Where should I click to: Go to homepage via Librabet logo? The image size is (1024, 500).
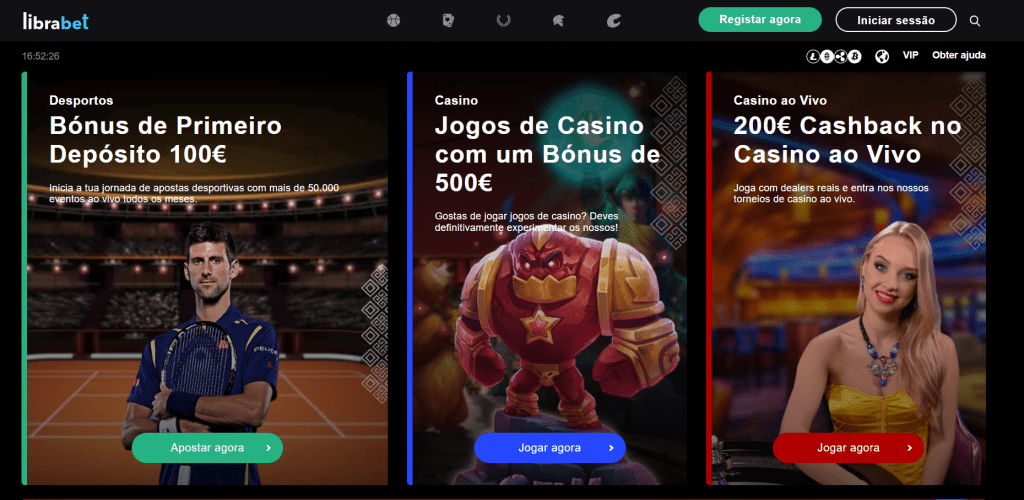click(55, 19)
